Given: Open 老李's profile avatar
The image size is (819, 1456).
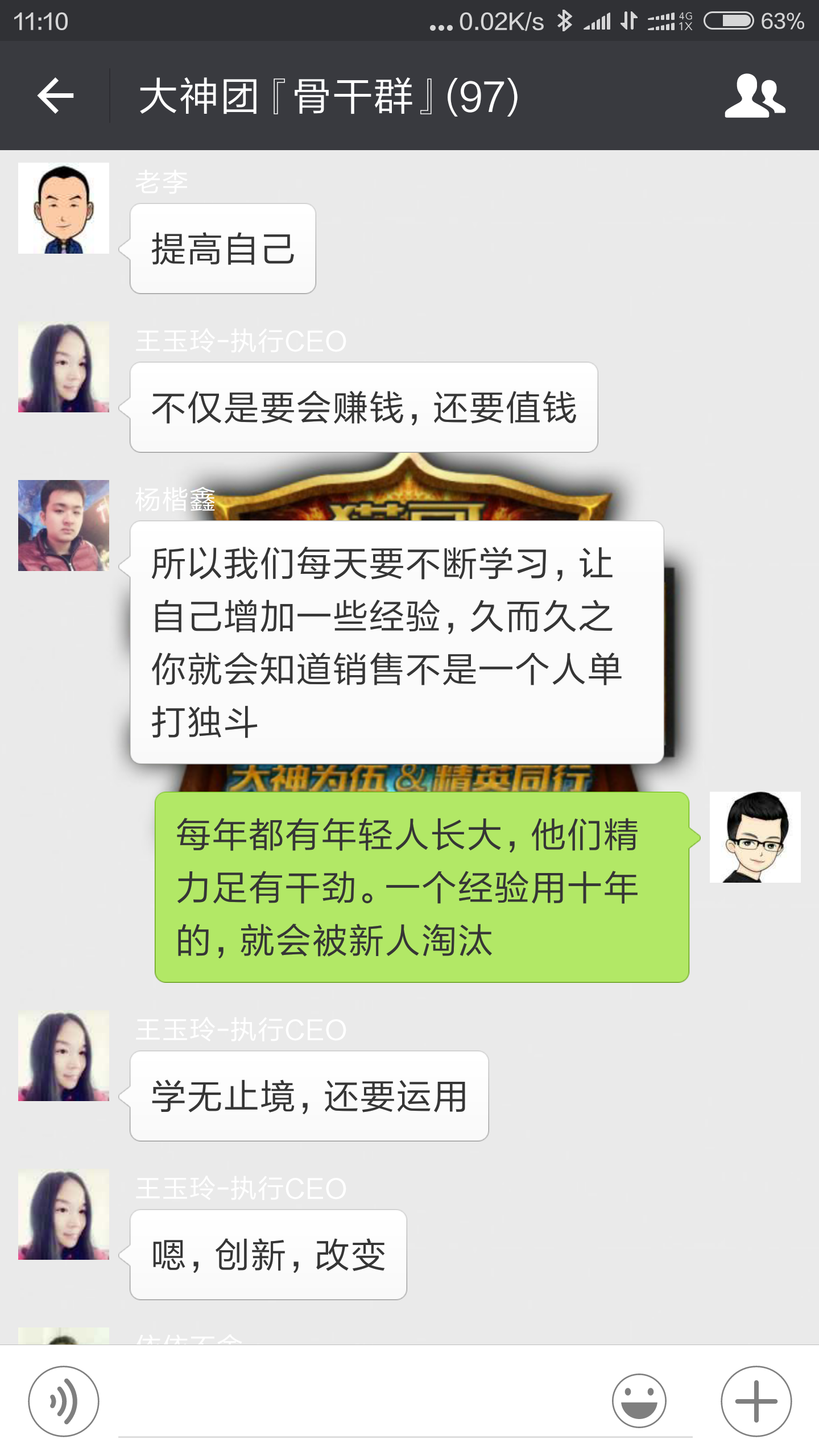Looking at the screenshot, I should [x=64, y=208].
